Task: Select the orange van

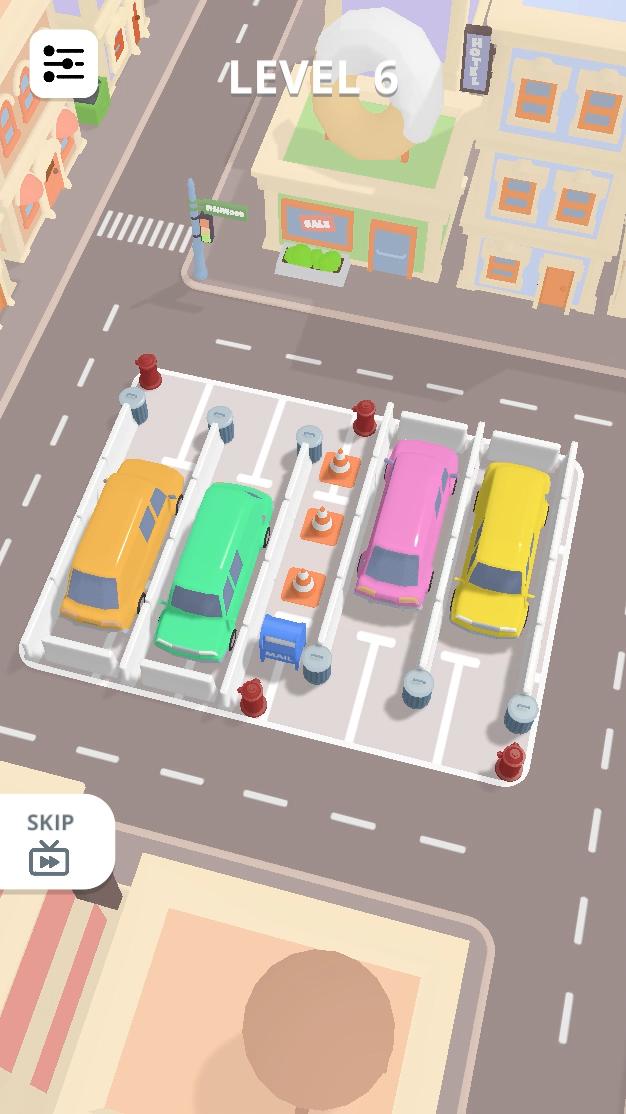Action: 121,546
